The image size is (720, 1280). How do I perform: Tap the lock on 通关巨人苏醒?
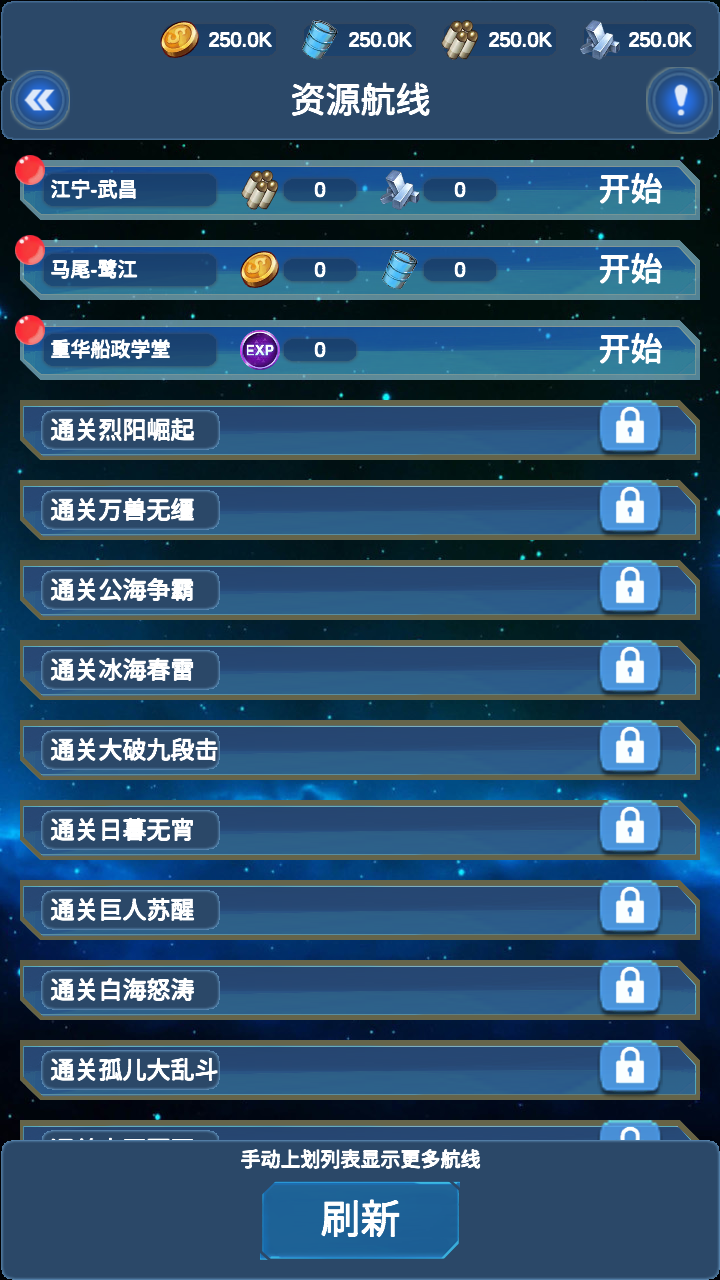(629, 908)
